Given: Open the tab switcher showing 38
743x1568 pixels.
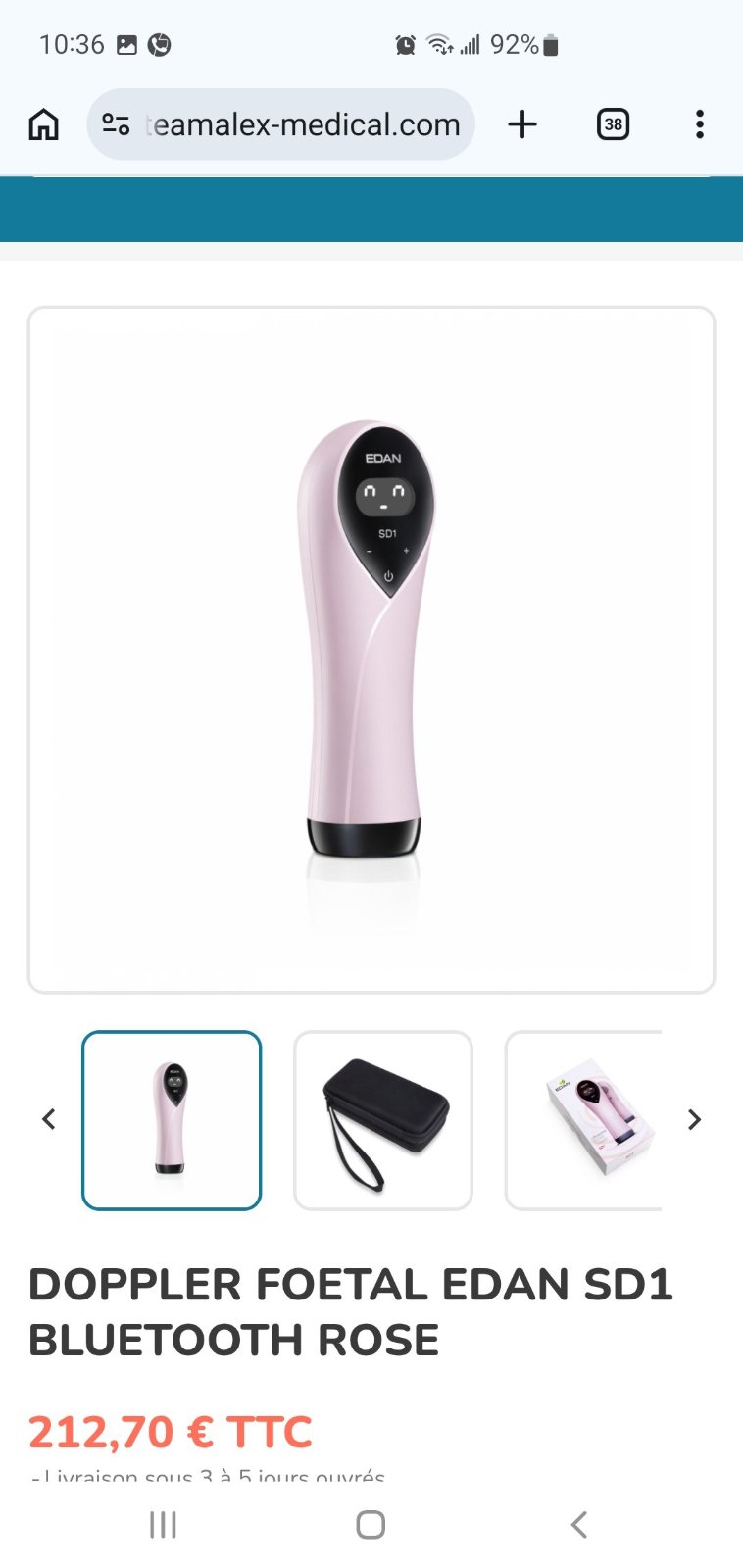Looking at the screenshot, I should click(613, 124).
